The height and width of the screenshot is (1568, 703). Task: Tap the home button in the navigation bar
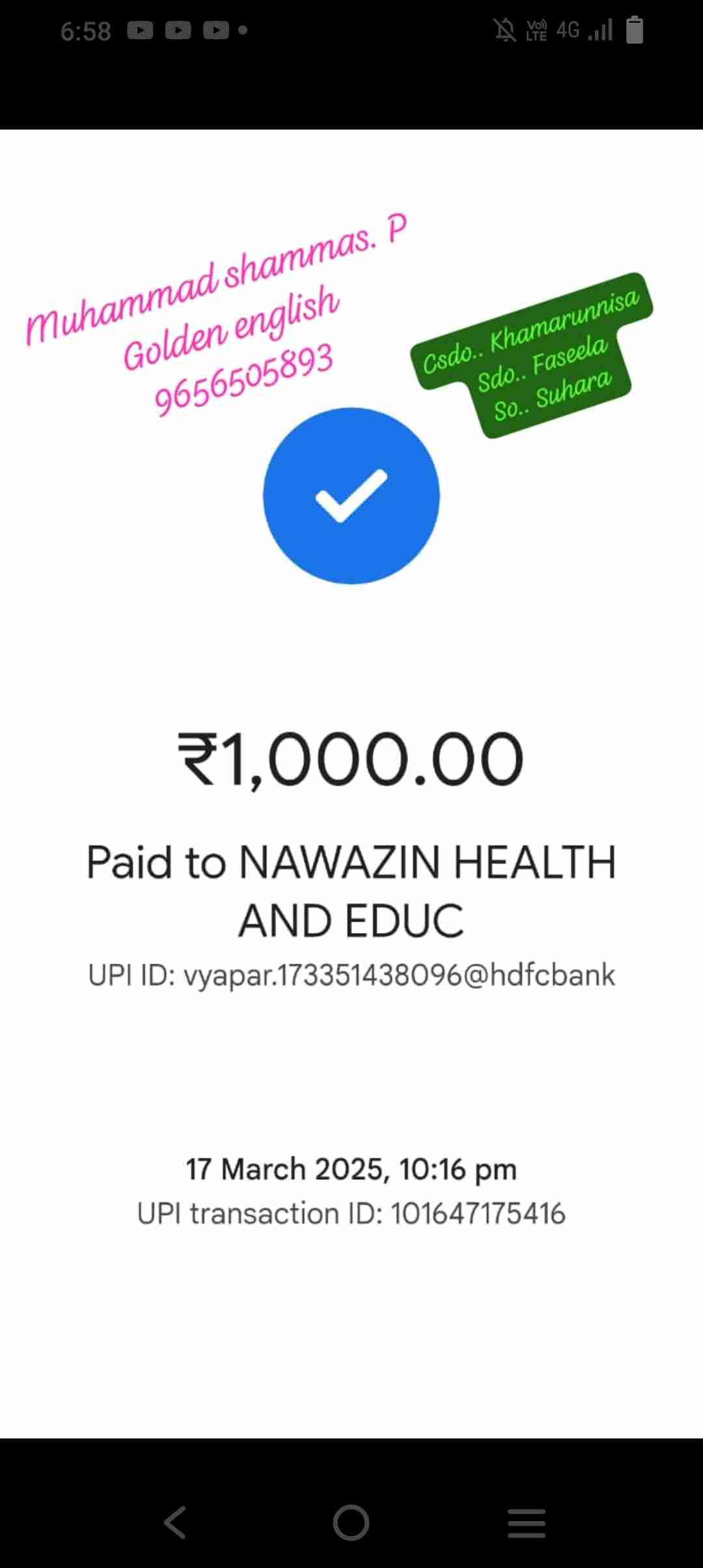click(x=351, y=1522)
